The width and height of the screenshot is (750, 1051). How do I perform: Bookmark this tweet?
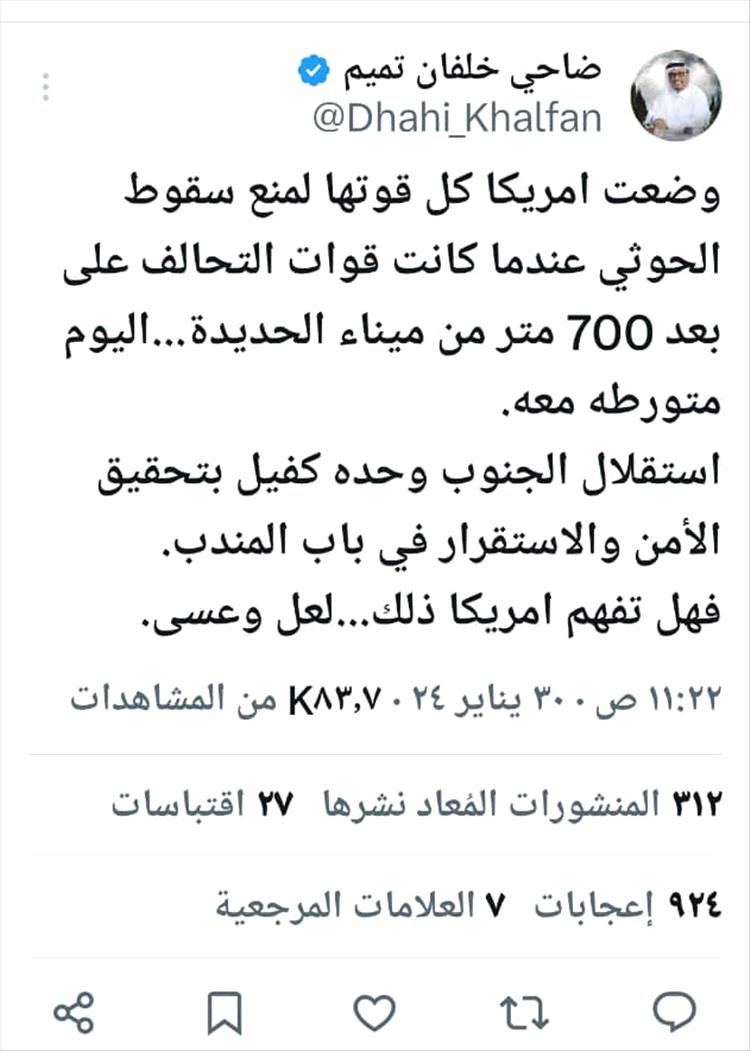pos(224,1013)
